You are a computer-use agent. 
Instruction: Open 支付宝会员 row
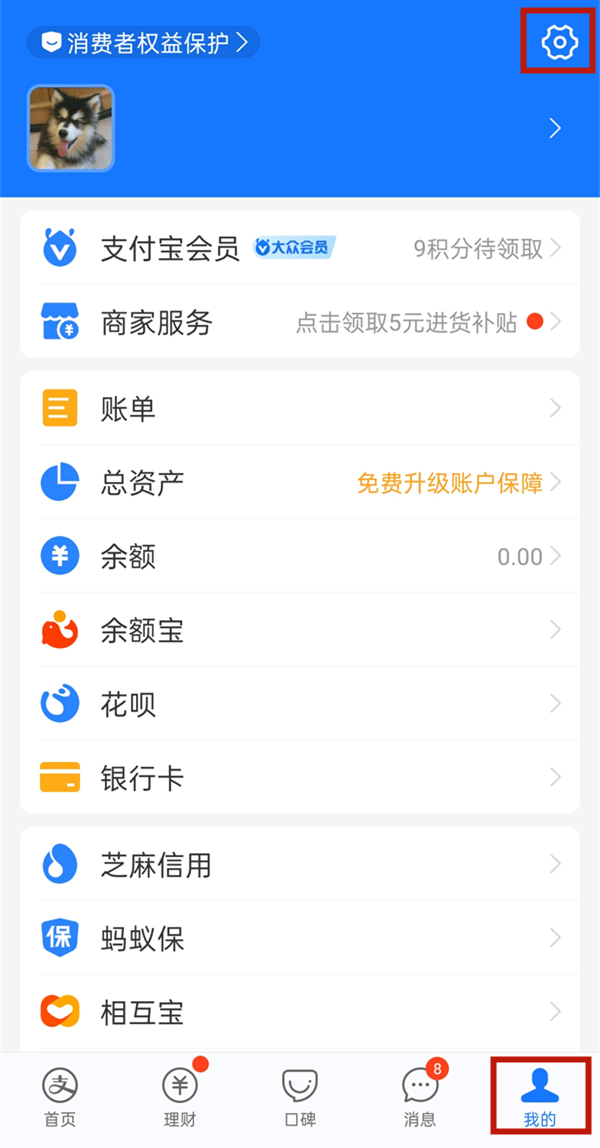pos(300,248)
